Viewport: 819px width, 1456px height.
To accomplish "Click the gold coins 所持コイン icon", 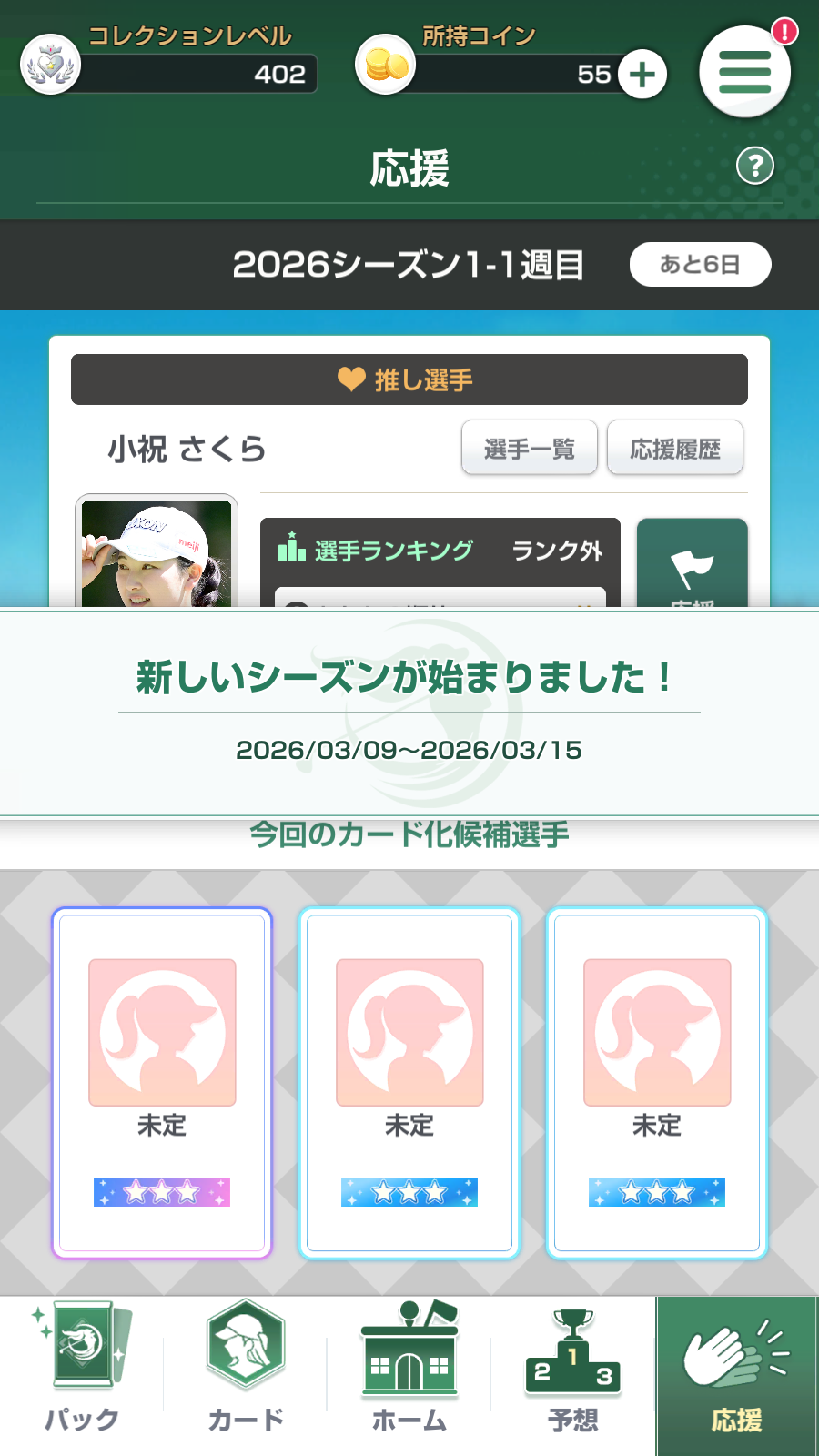I will (x=386, y=64).
